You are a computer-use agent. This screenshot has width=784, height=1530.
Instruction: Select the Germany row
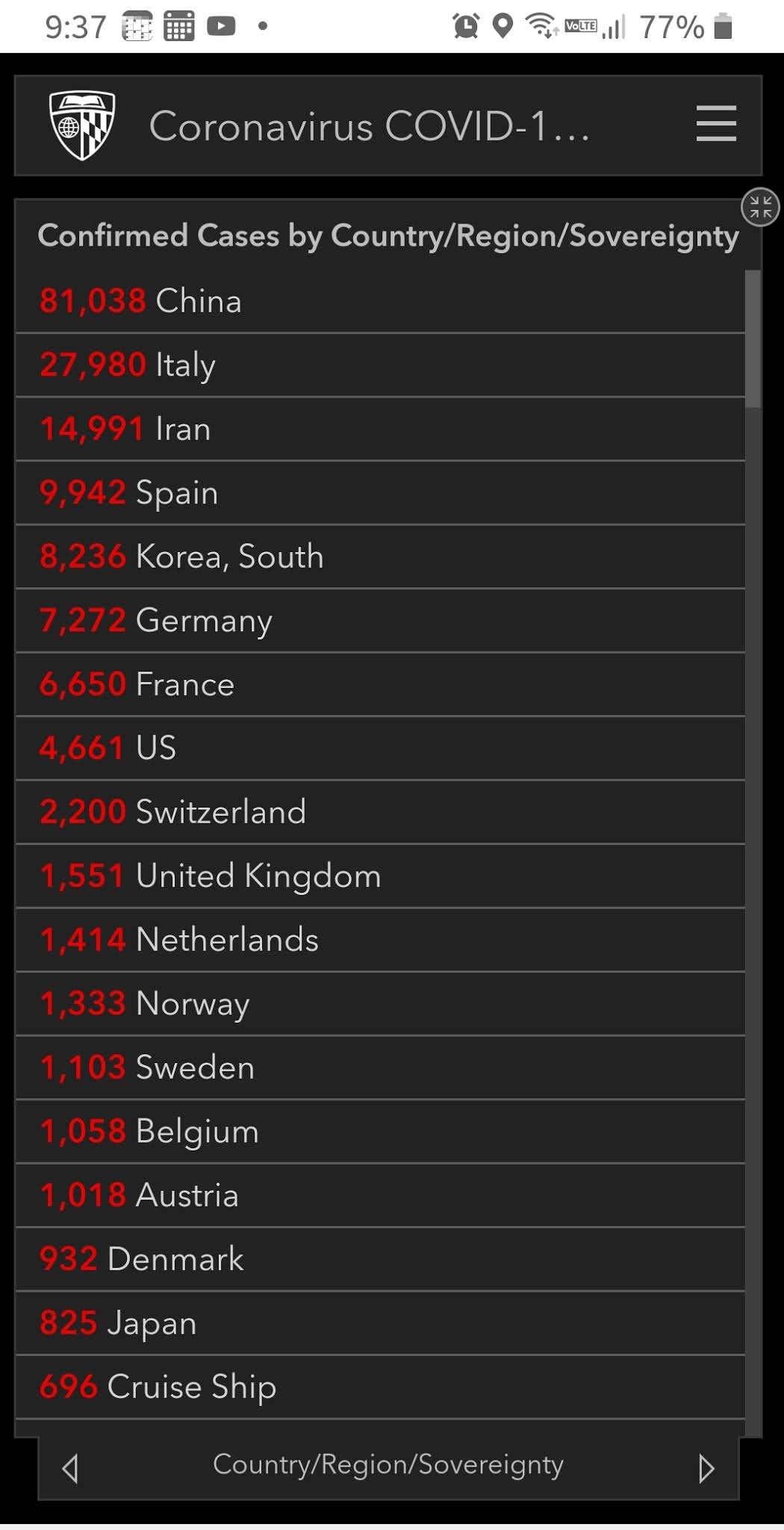(380, 621)
